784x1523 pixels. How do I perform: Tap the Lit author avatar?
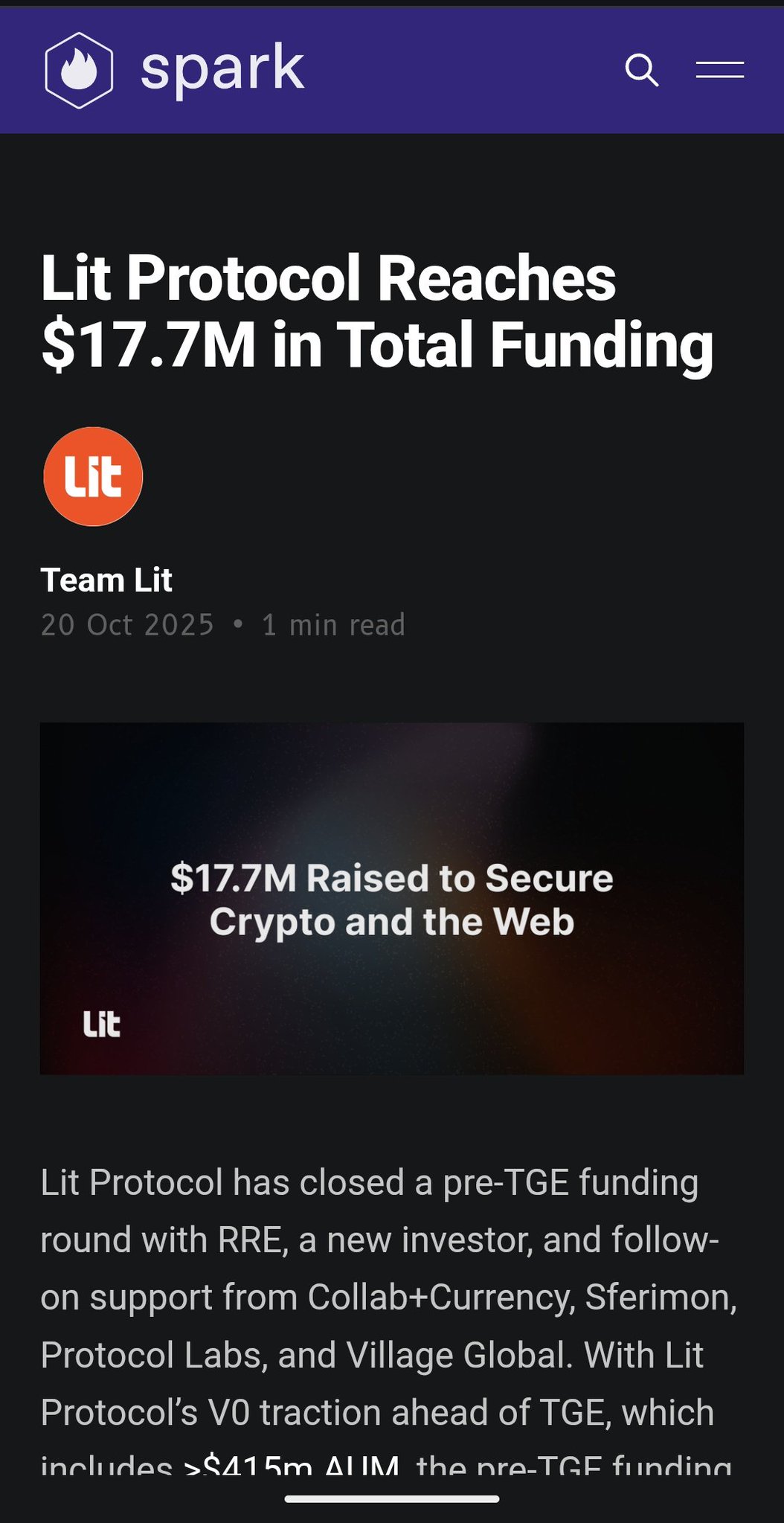tap(93, 477)
